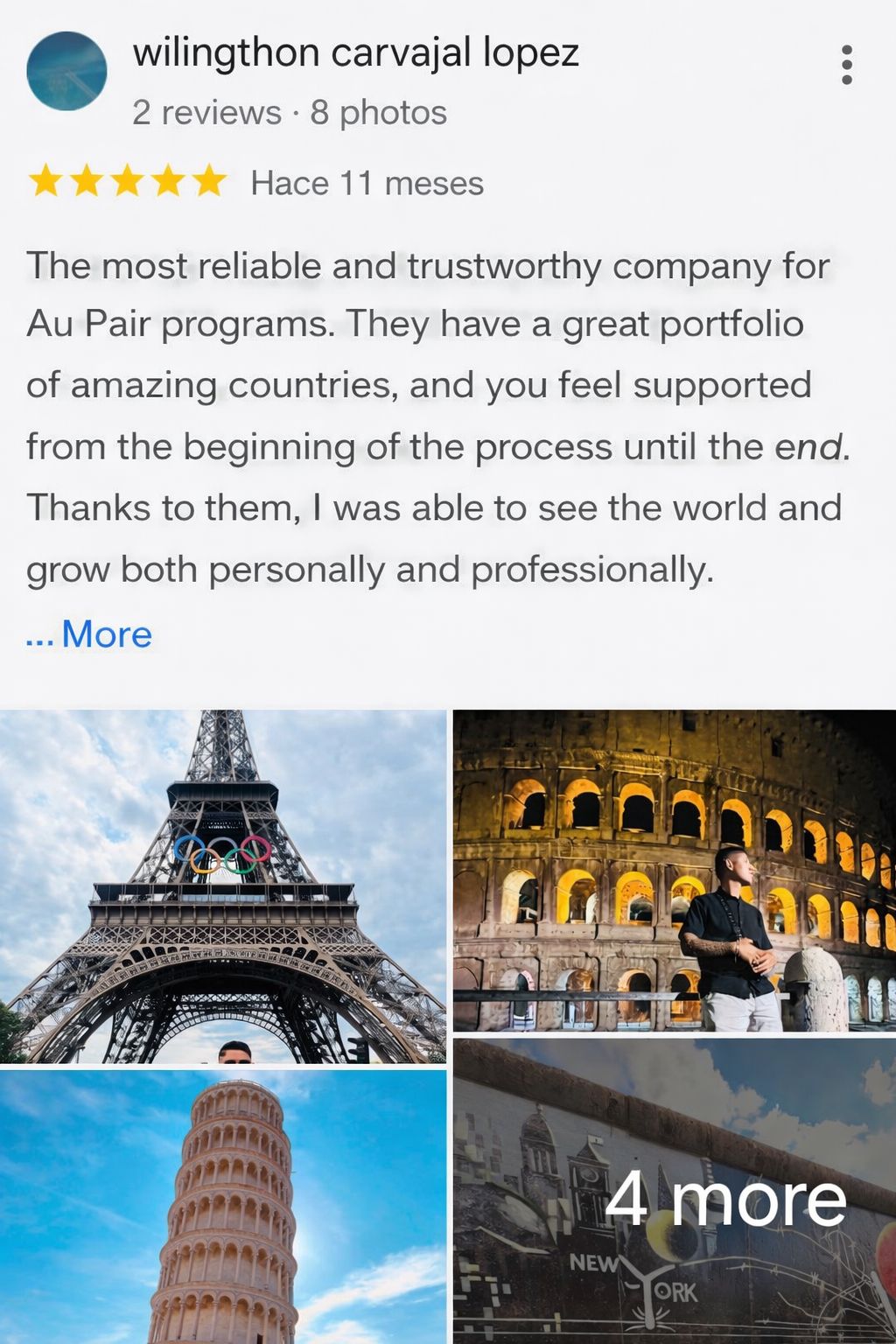
Task: Open wilingthon carvajal lopez's profile picture
Action: (x=66, y=71)
